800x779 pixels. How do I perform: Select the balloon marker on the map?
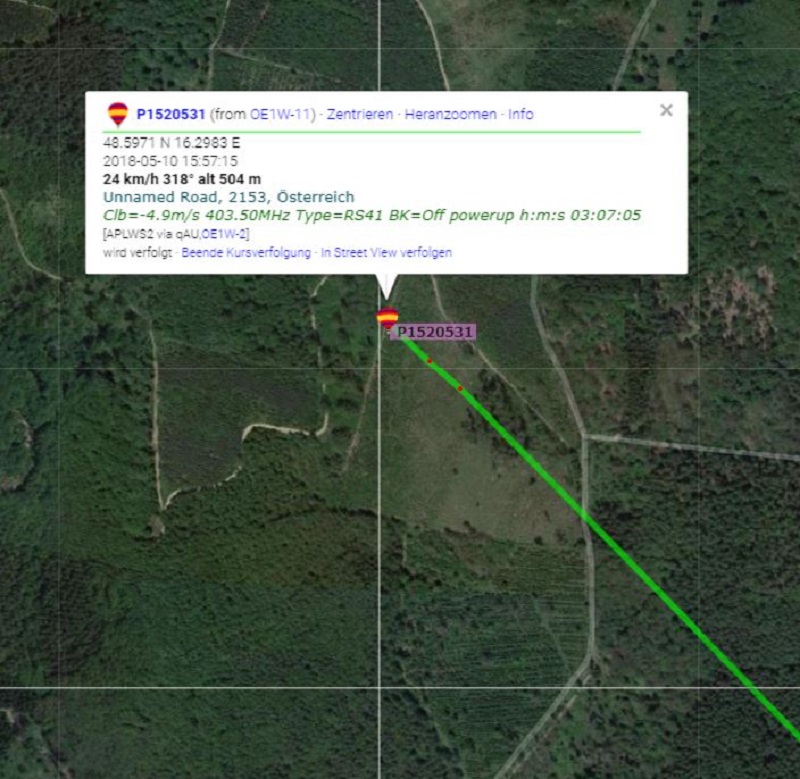(x=387, y=318)
